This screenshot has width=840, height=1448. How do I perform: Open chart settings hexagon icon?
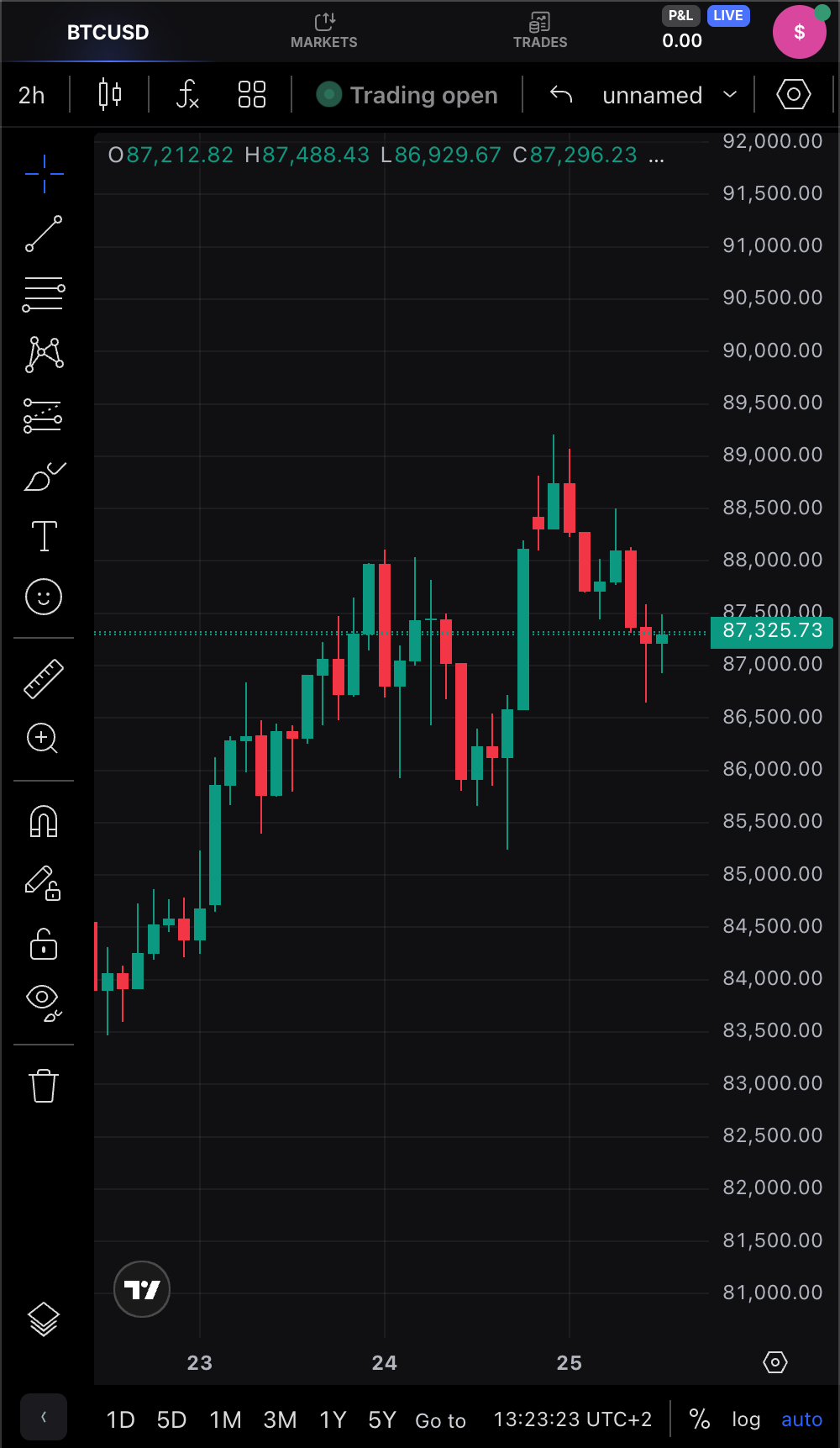pyautogui.click(x=794, y=94)
